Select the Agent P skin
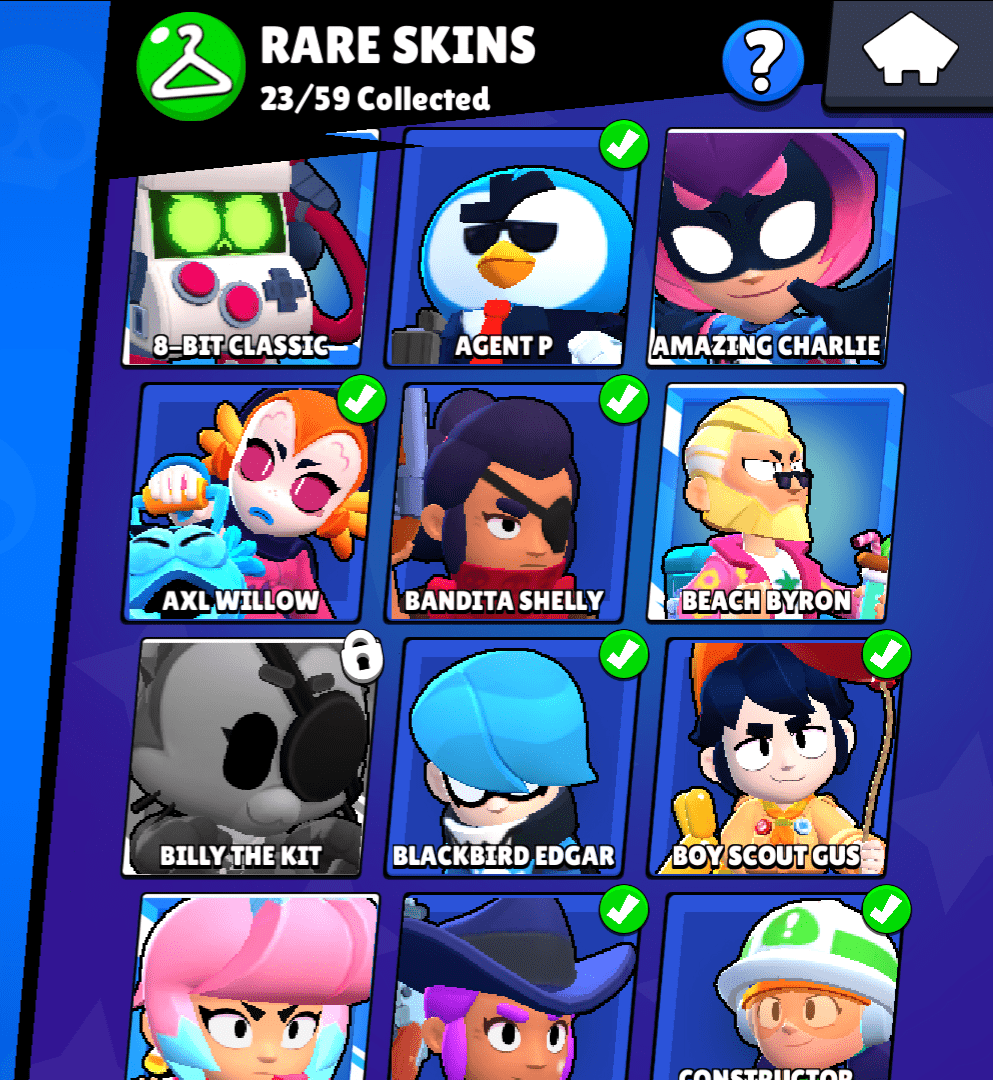 (513, 250)
